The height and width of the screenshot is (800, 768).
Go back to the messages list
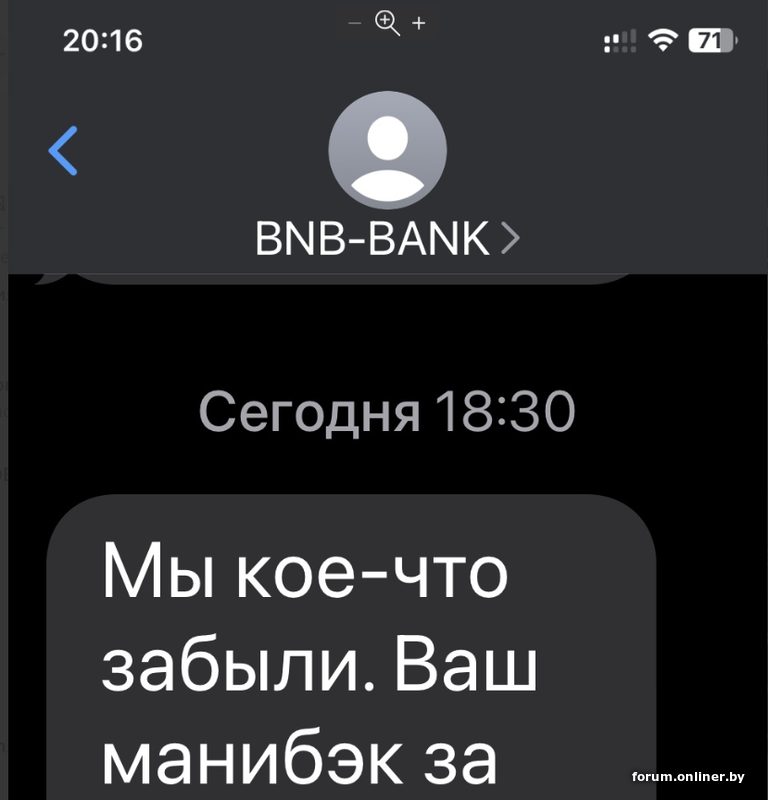[x=63, y=151]
